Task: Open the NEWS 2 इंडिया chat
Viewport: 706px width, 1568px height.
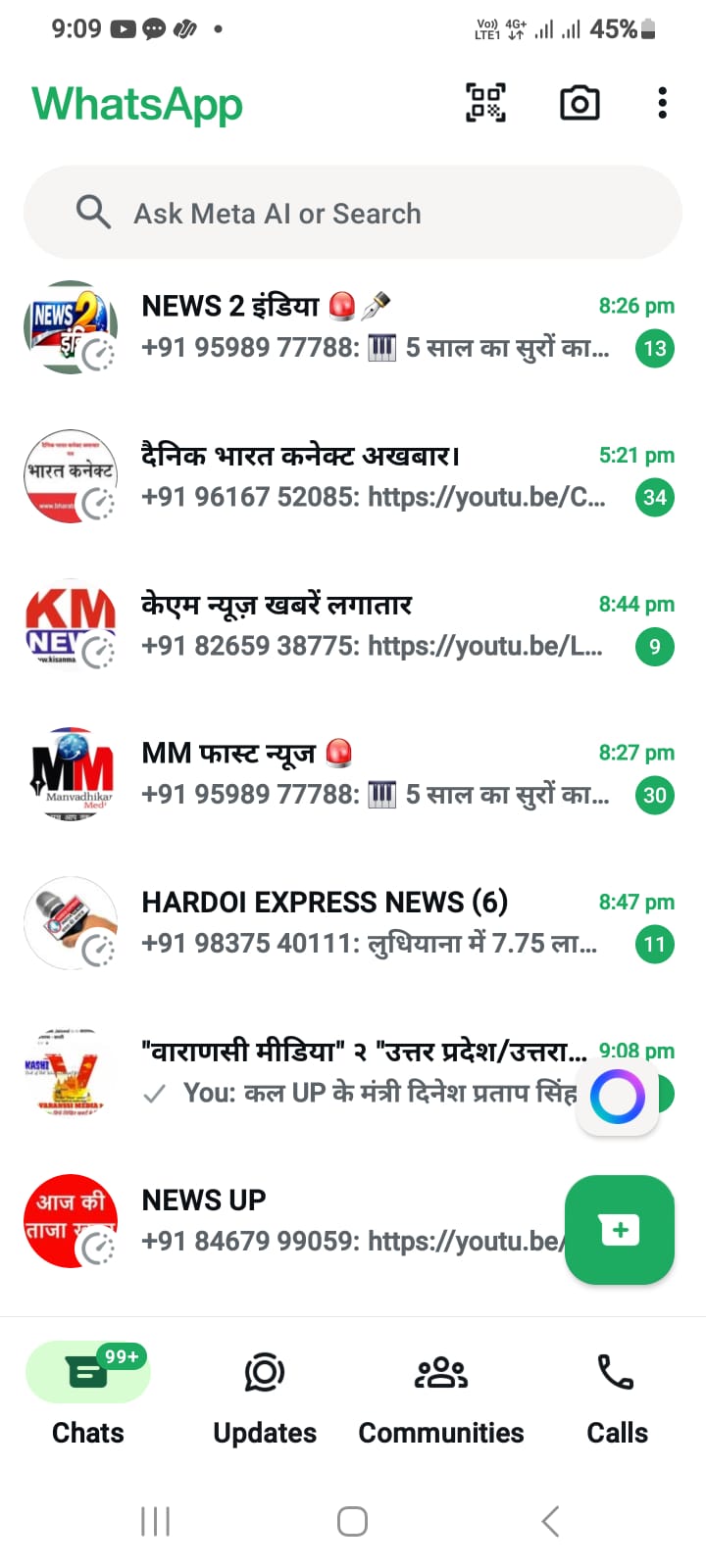Action: click(x=373, y=327)
